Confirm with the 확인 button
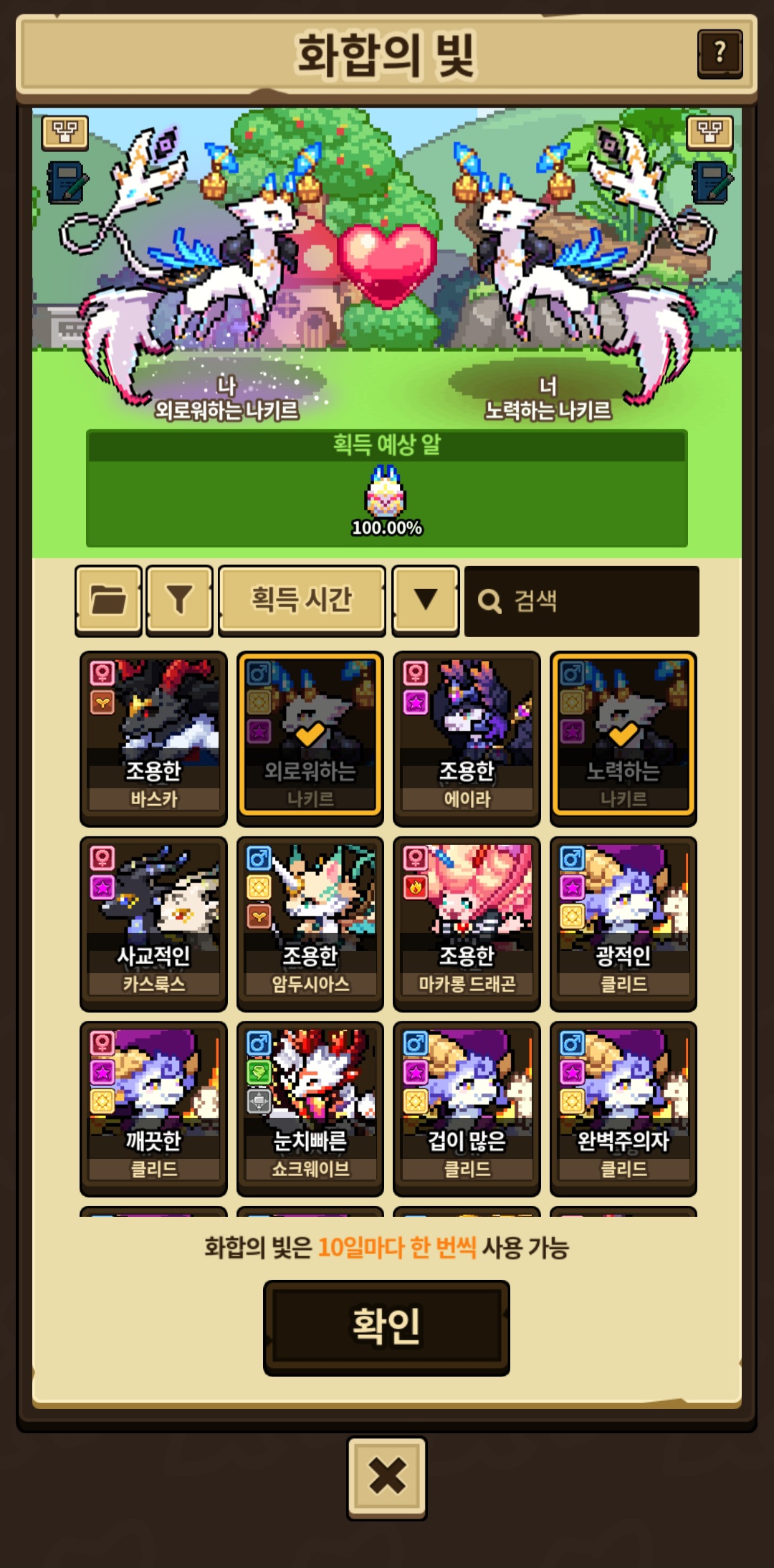This screenshot has width=774, height=1568. [386, 1327]
